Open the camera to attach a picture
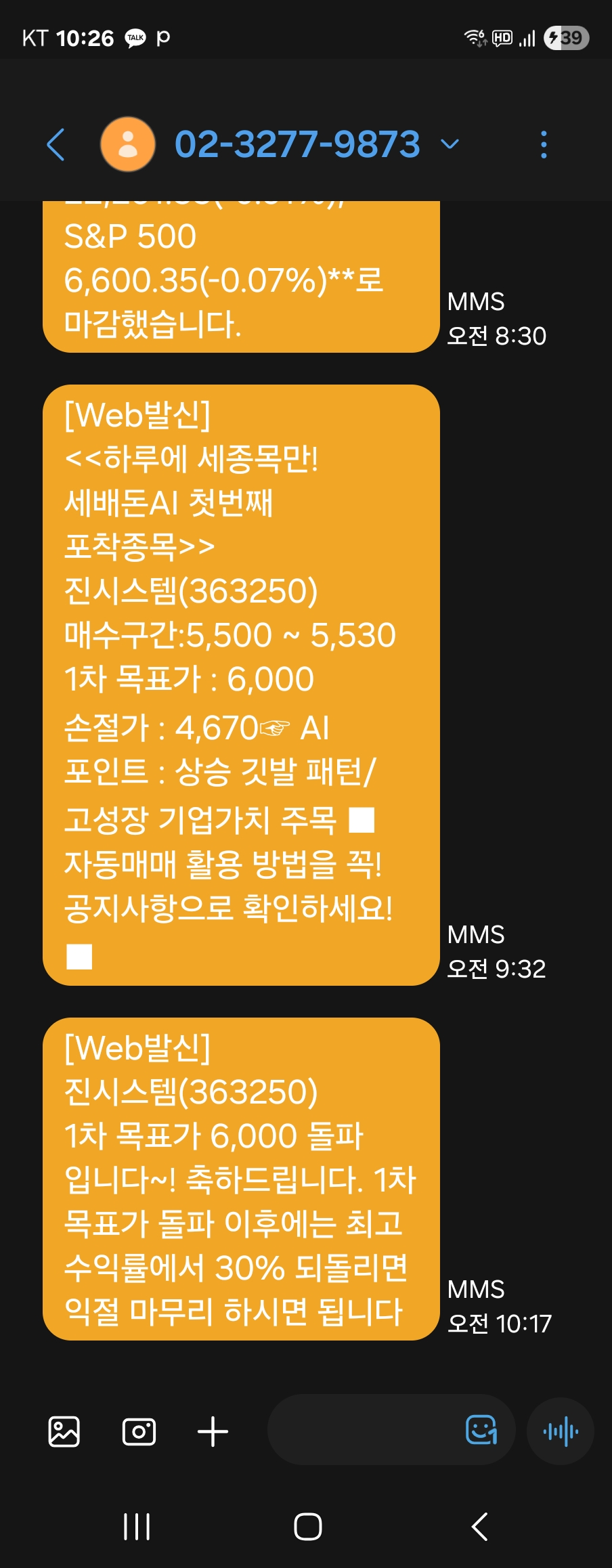Screen dimensions: 612x1568 [x=139, y=1431]
